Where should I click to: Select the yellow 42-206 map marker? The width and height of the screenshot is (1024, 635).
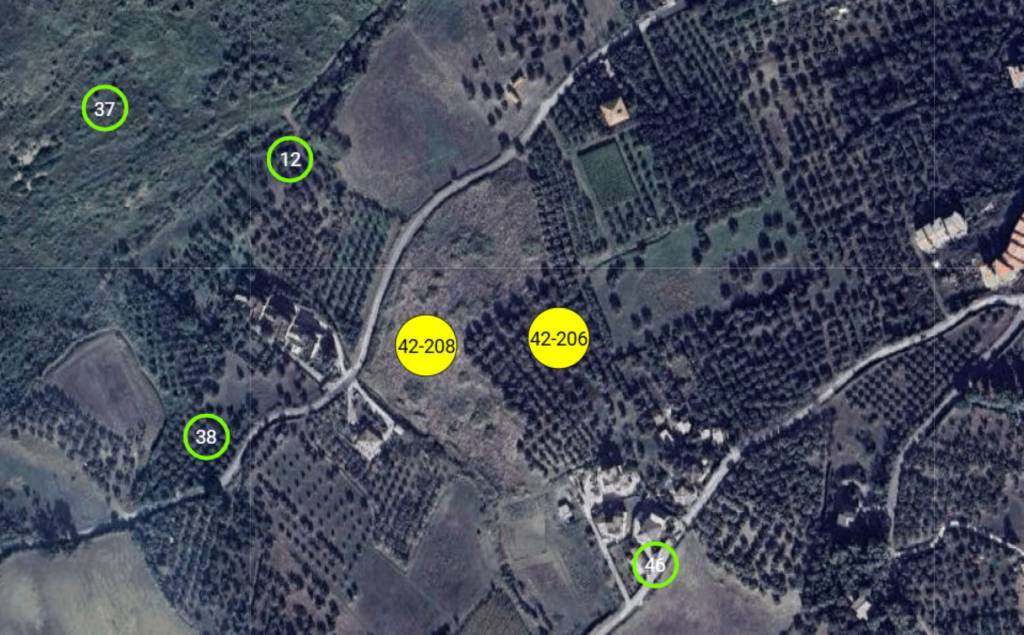click(558, 339)
